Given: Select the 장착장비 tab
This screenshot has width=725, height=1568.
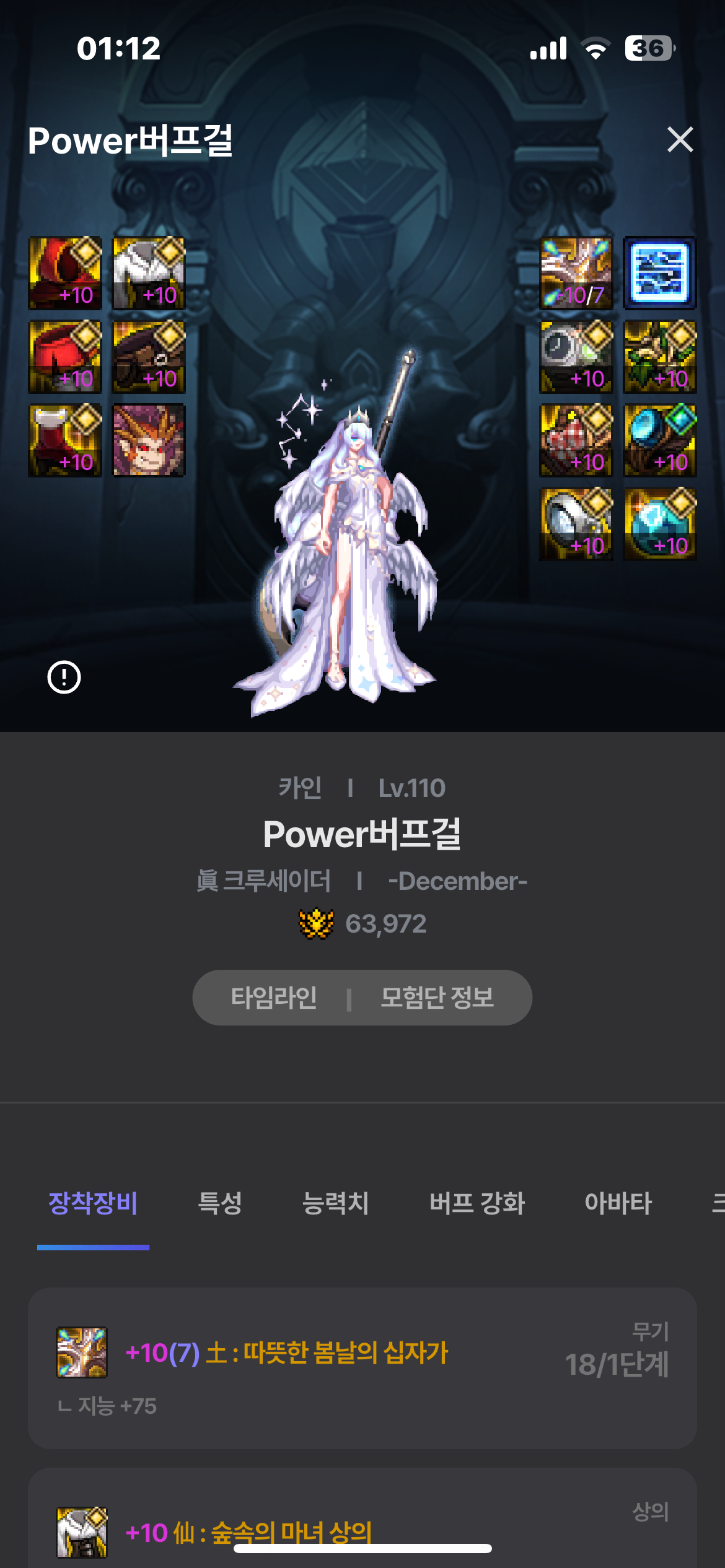Looking at the screenshot, I should pos(93,1203).
